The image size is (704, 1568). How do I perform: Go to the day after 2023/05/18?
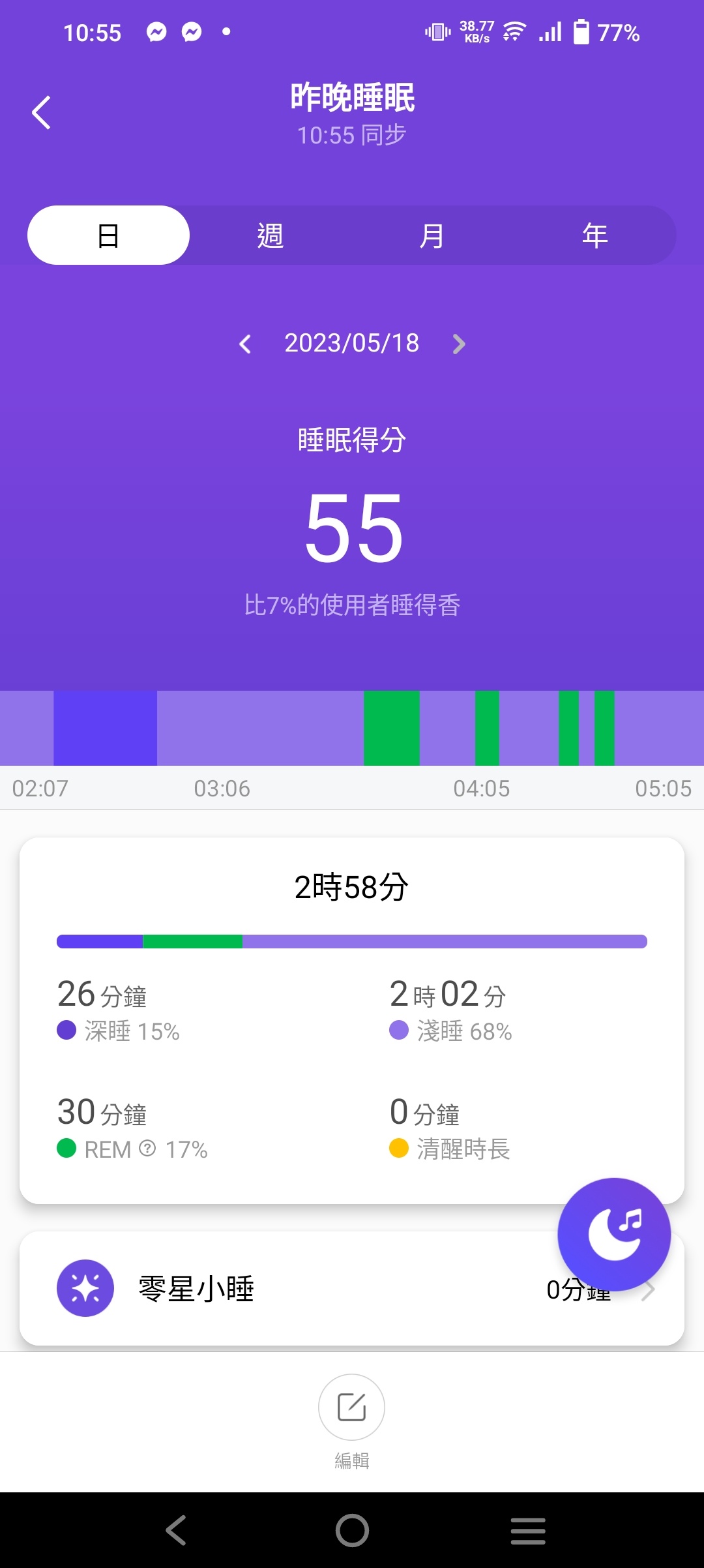pyautogui.click(x=459, y=344)
